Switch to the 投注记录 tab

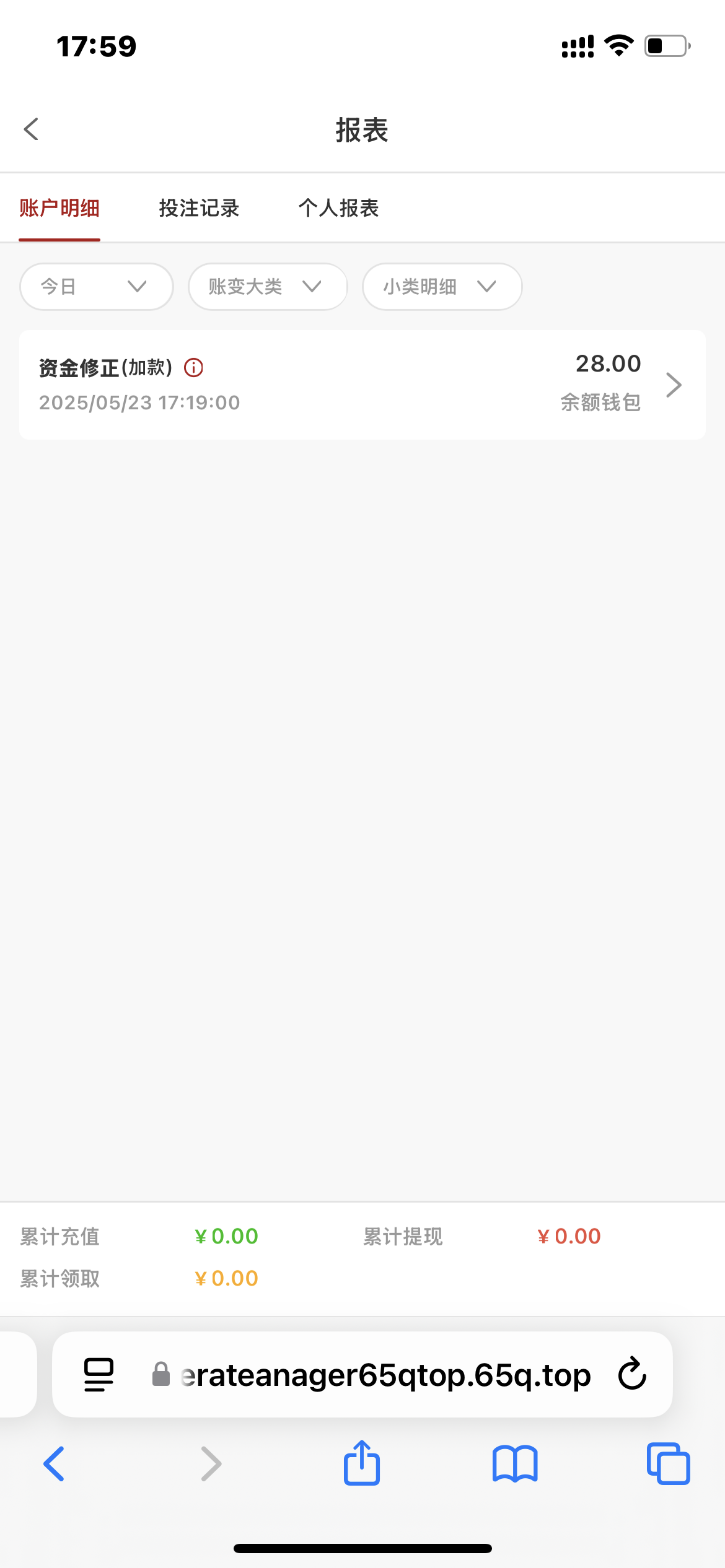(199, 208)
